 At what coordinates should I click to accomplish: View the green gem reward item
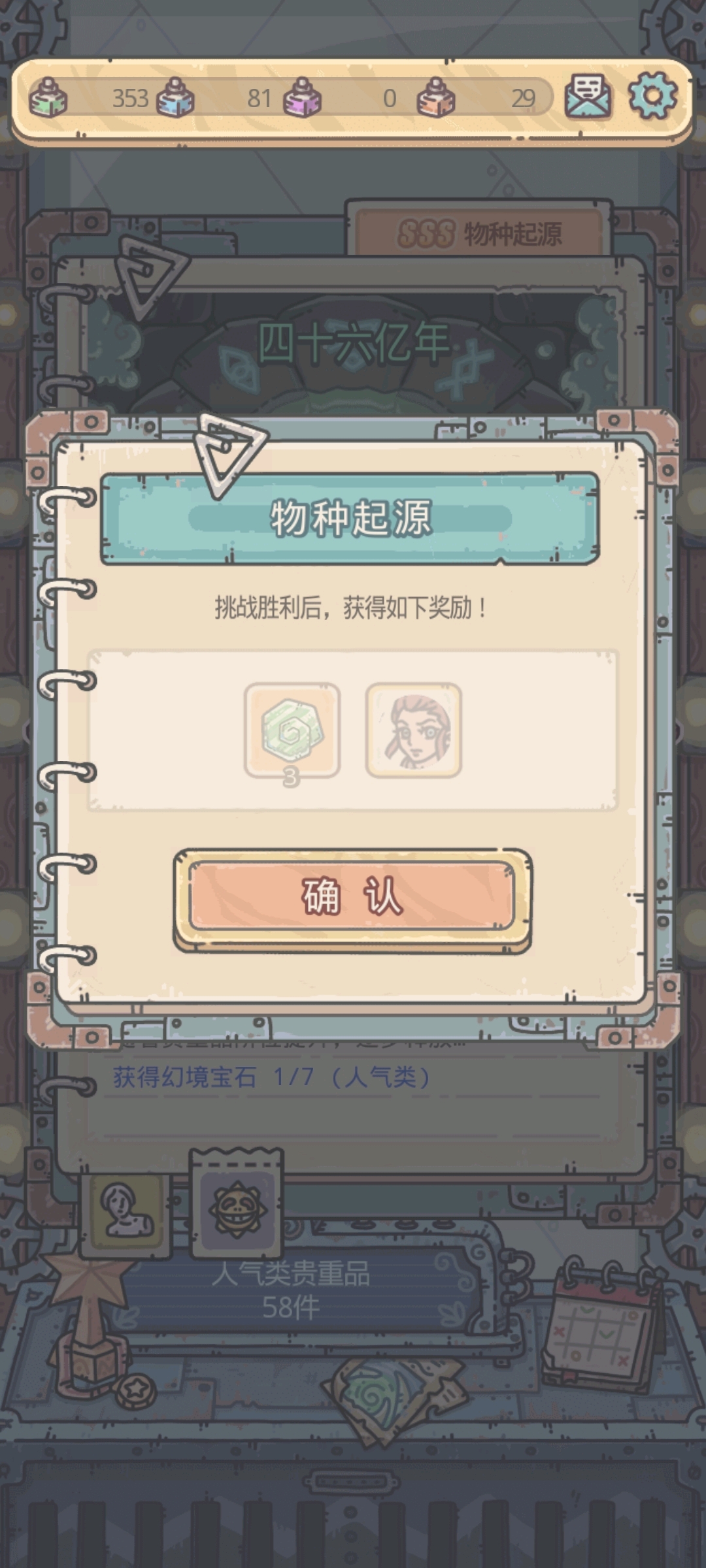click(x=292, y=730)
